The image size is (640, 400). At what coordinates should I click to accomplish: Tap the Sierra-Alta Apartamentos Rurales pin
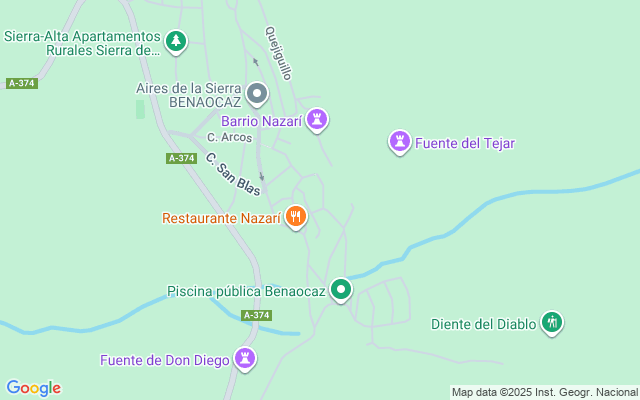pos(176,41)
